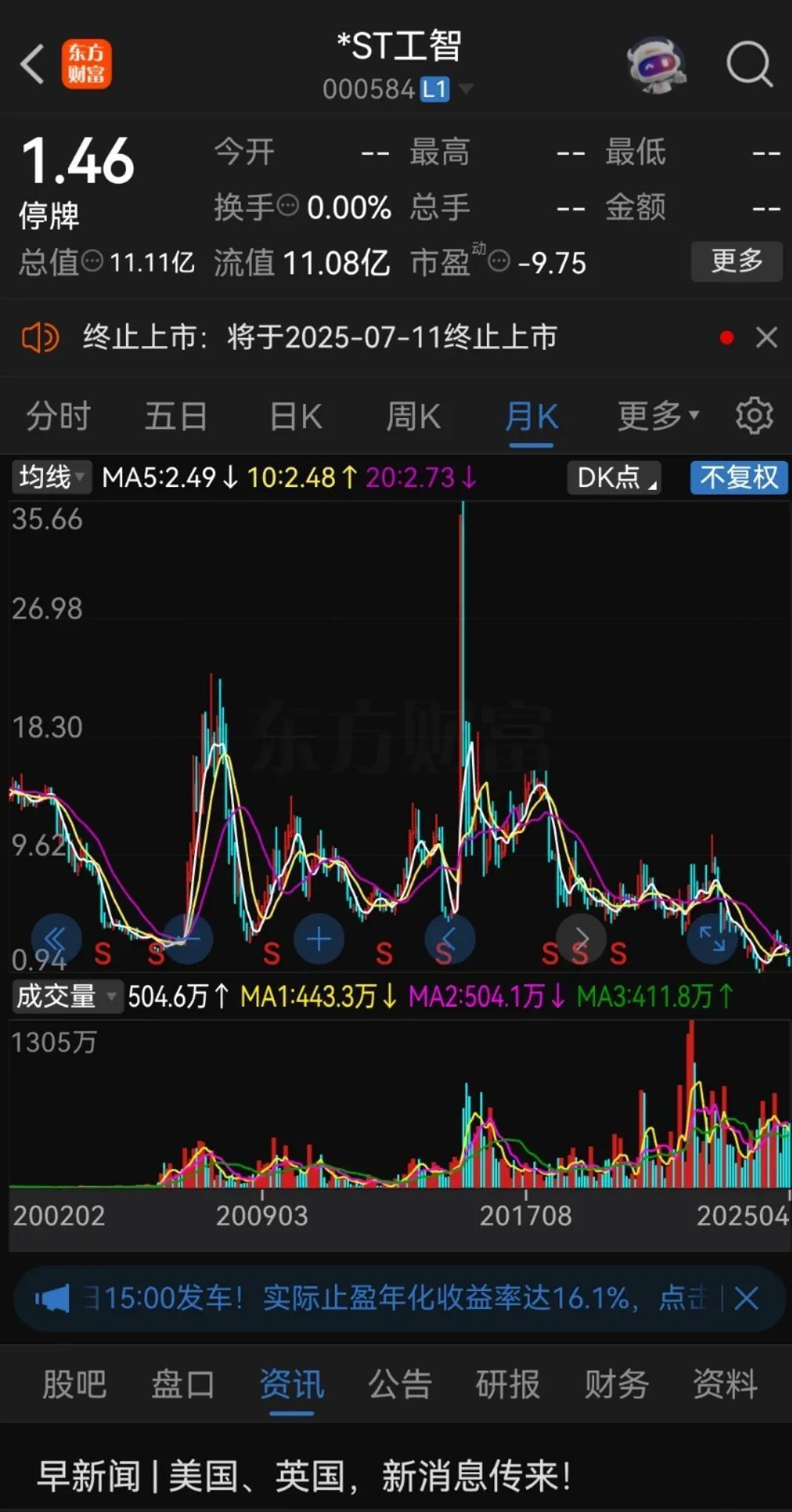
Task: Expand the 更多 chart period dropdown
Action: [x=657, y=417]
